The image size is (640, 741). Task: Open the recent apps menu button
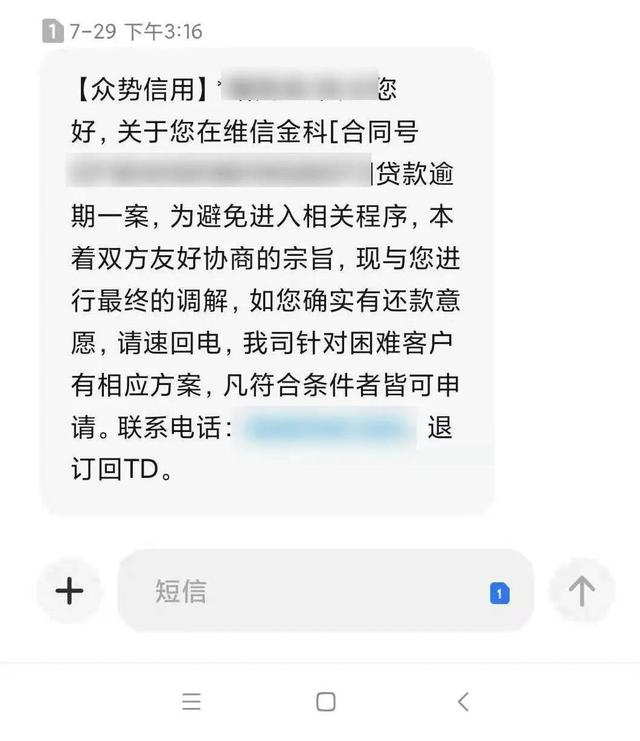pyautogui.click(x=192, y=702)
